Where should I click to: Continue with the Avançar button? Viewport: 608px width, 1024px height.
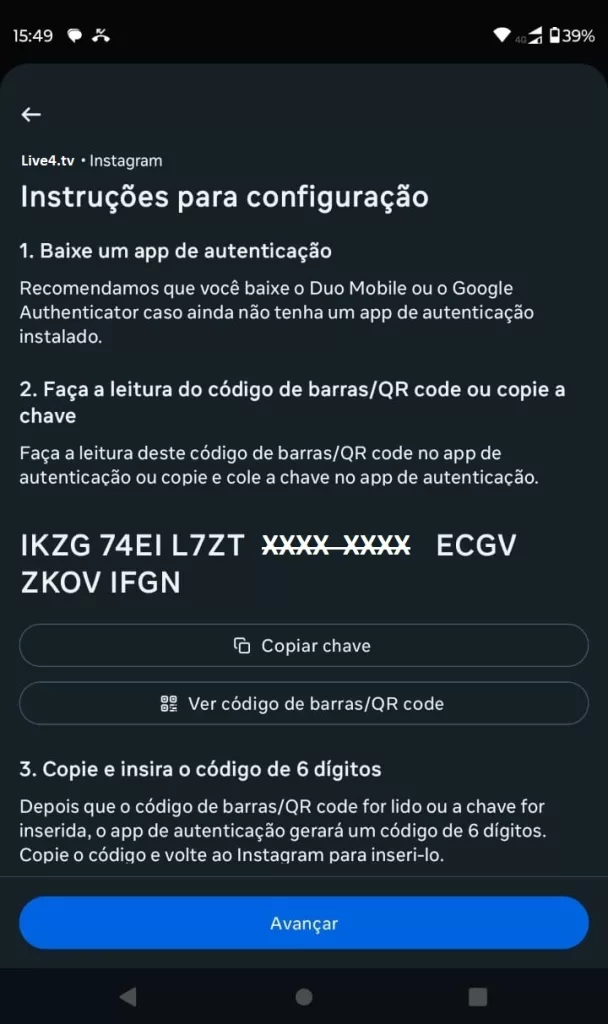tap(304, 923)
